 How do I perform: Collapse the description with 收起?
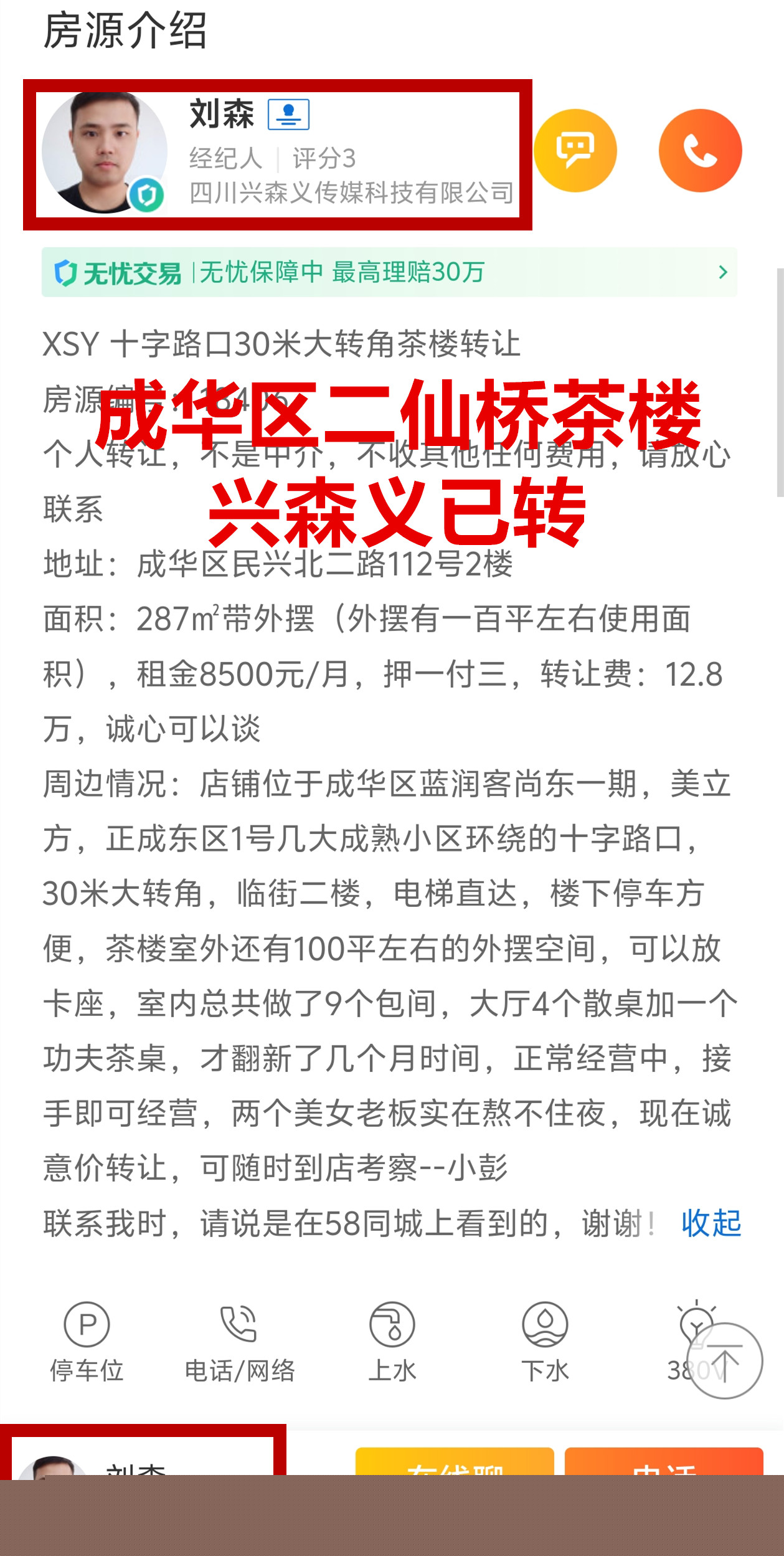(711, 1223)
